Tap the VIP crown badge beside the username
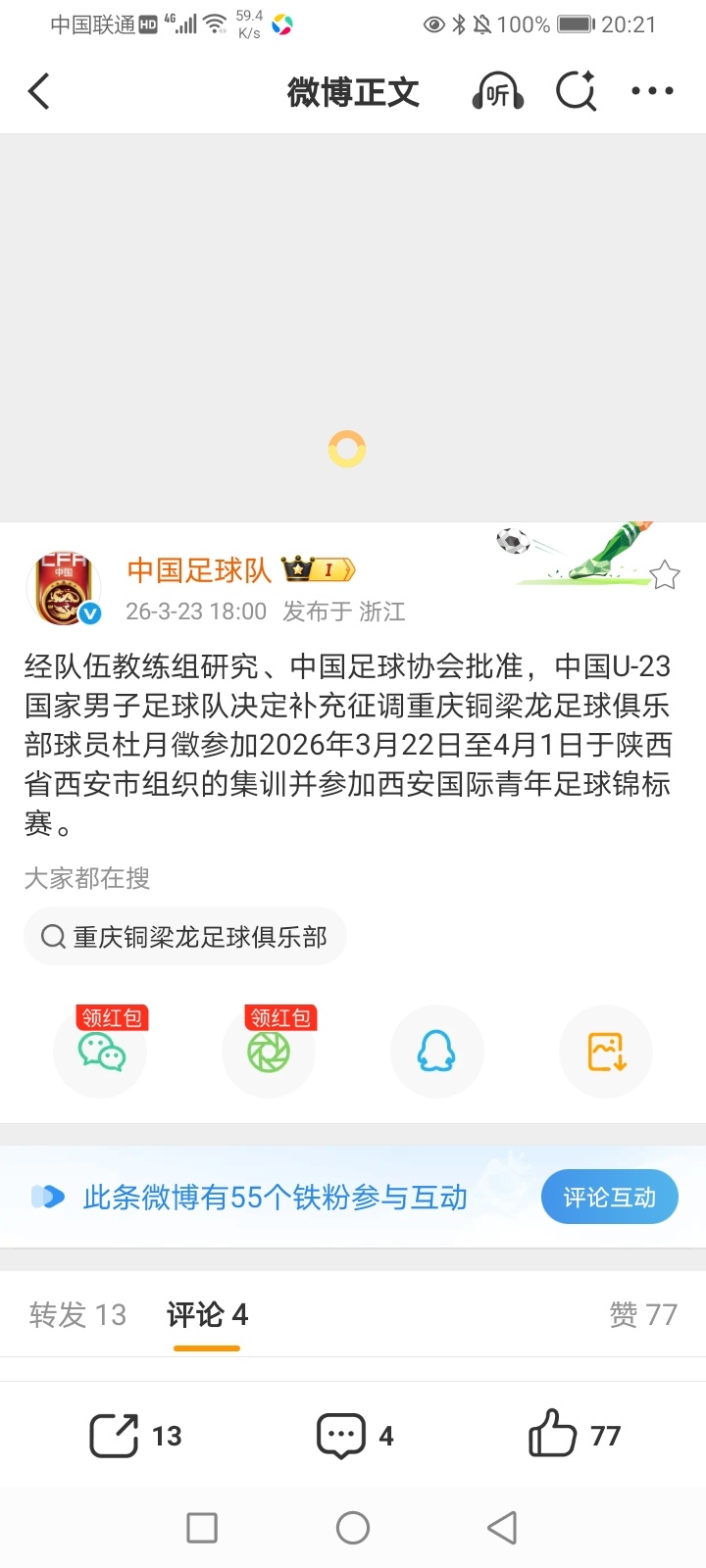The height and width of the screenshot is (1568, 706). [316, 570]
